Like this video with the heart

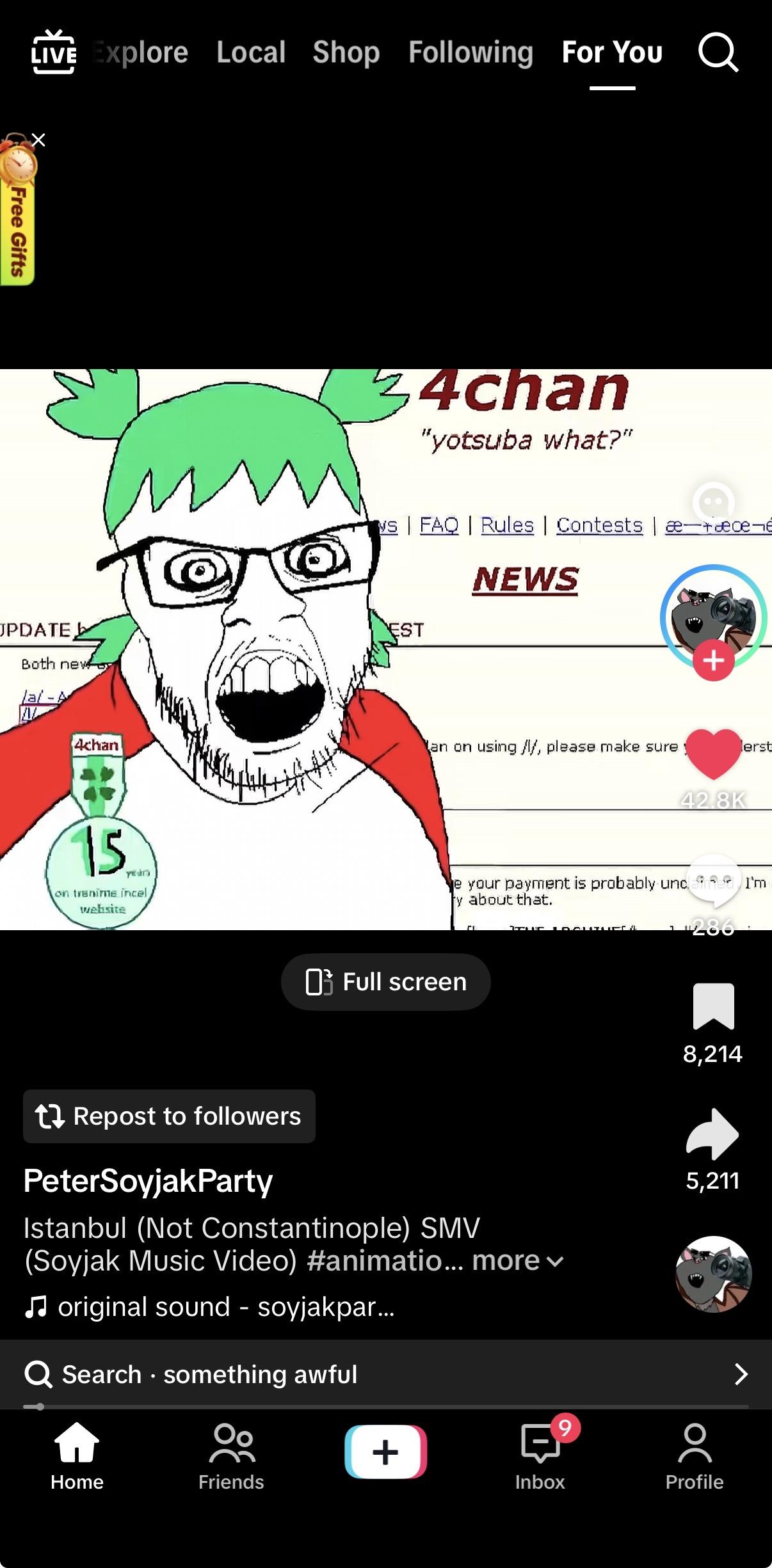(x=713, y=754)
